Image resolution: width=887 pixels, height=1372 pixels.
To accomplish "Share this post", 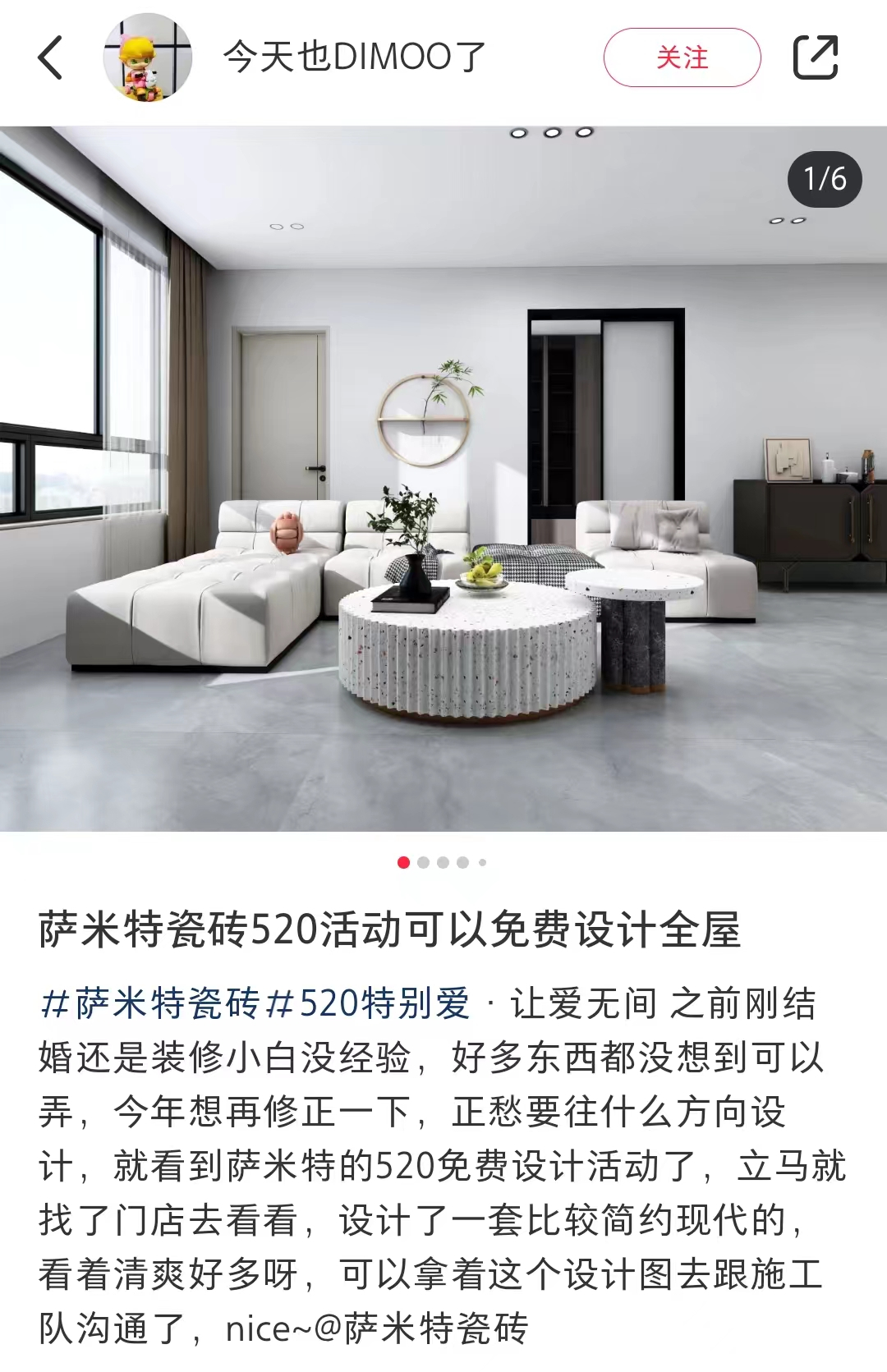I will click(x=815, y=57).
